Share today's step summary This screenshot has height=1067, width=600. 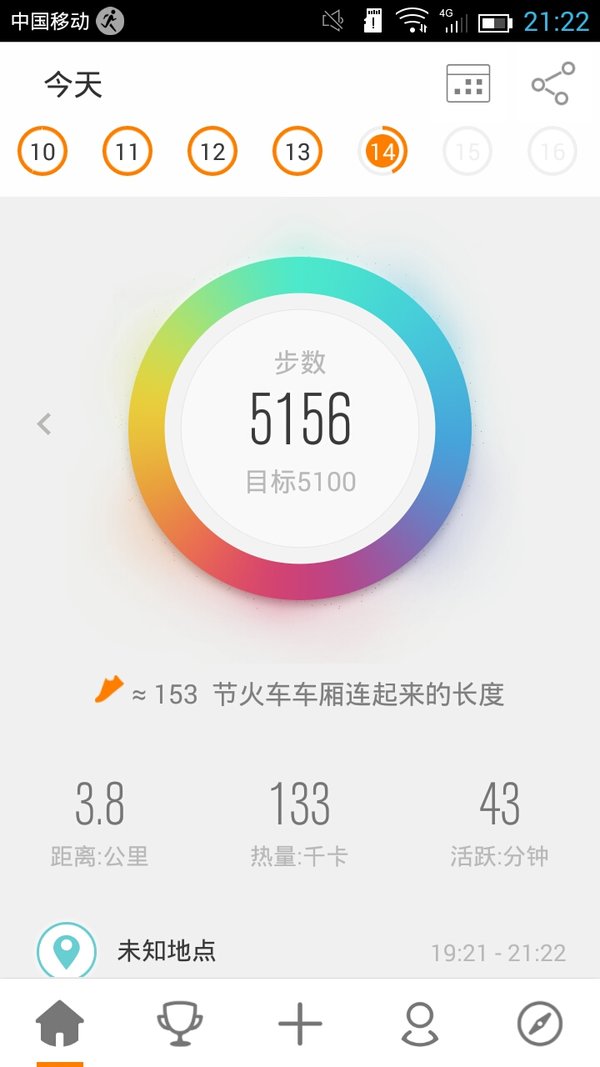pos(553,83)
